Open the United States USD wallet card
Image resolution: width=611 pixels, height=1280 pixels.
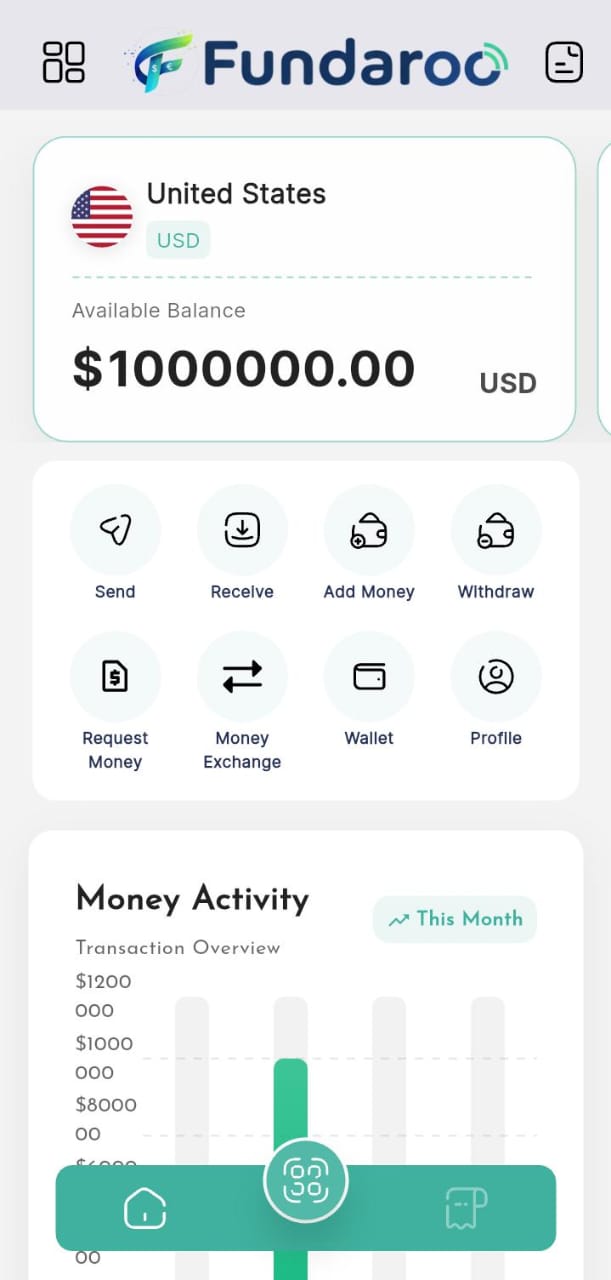point(304,289)
